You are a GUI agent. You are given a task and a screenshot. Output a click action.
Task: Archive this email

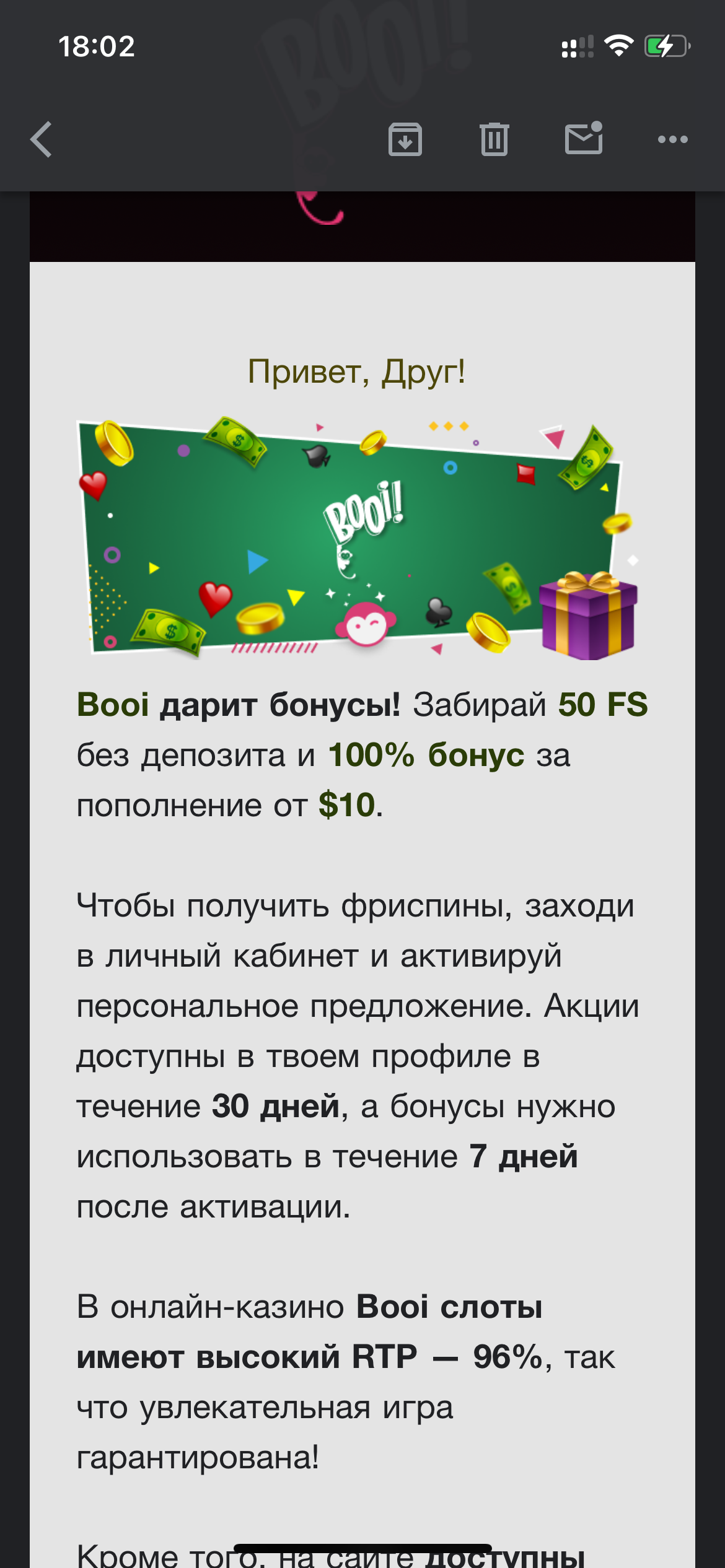(405, 139)
